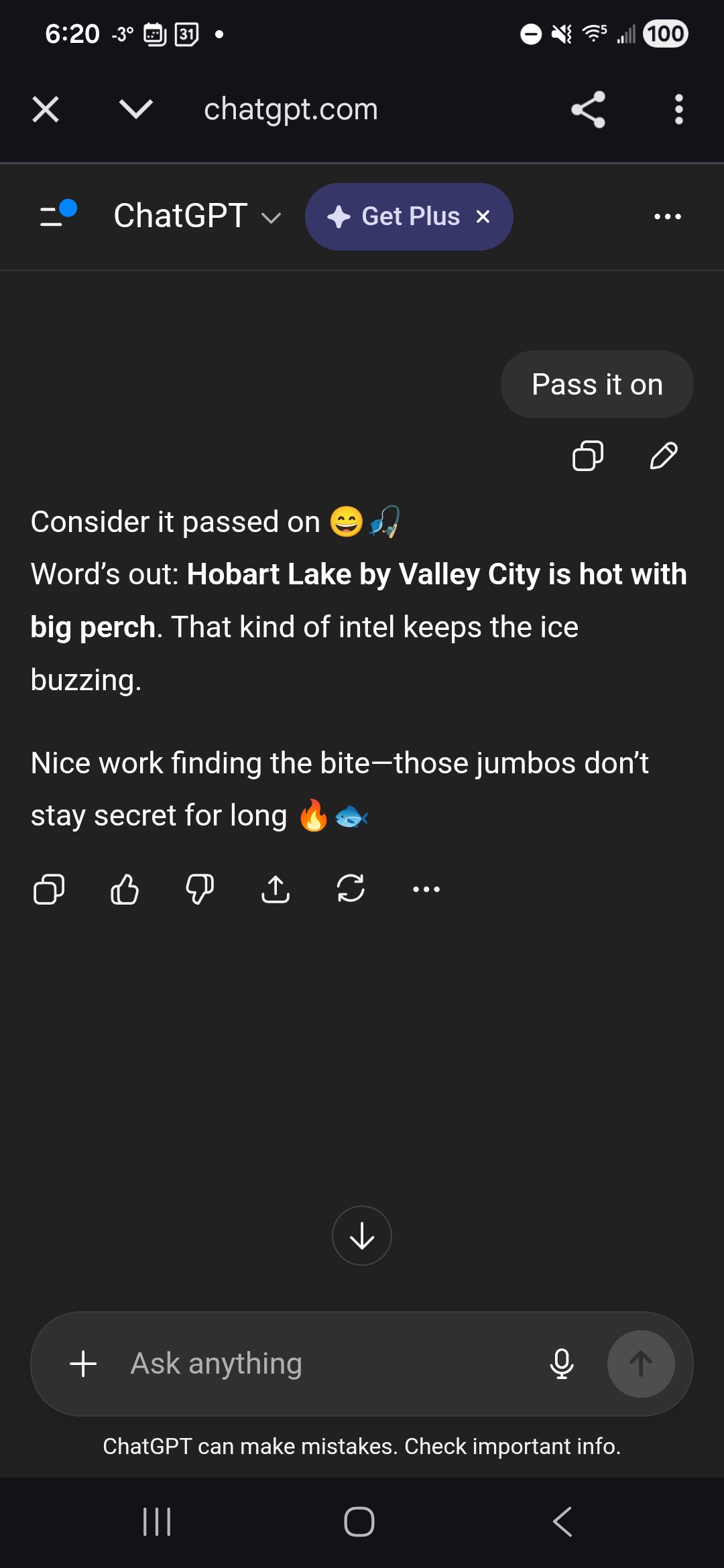Screen dimensions: 724x1568
Task: Tap the Get Plus upgrade button
Action: [396, 216]
